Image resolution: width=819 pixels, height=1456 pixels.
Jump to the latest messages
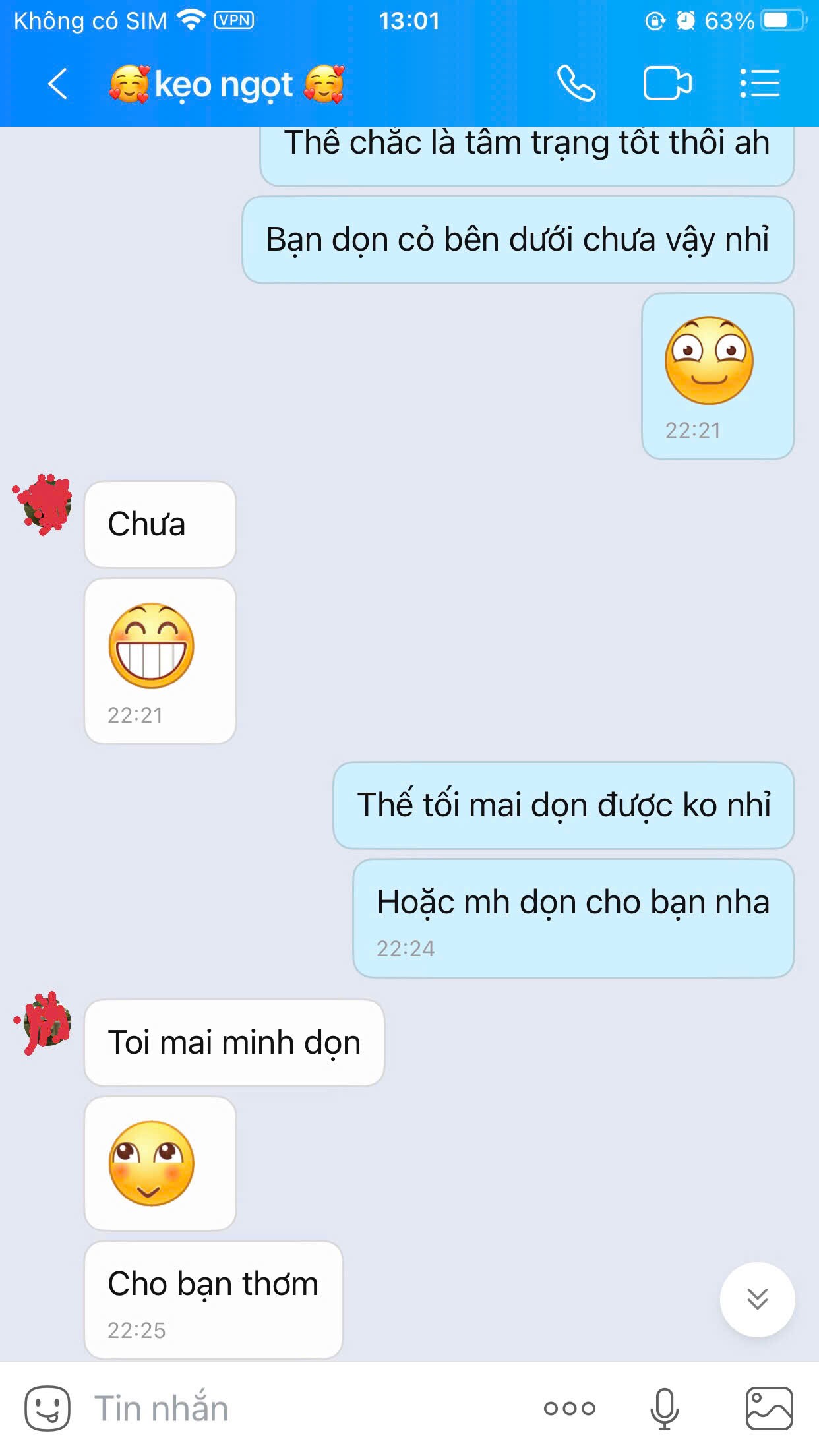click(x=757, y=1299)
